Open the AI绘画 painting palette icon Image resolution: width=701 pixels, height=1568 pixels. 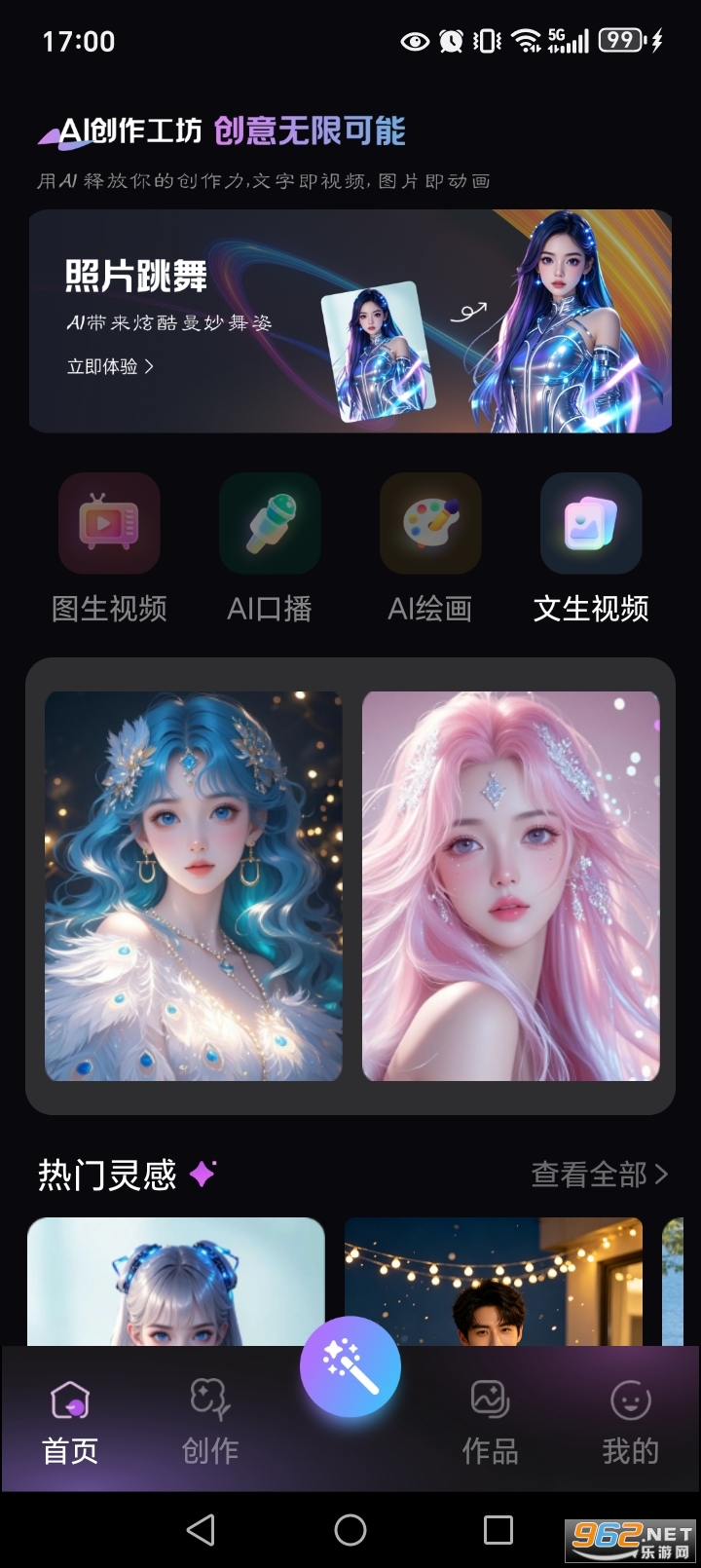click(x=430, y=523)
